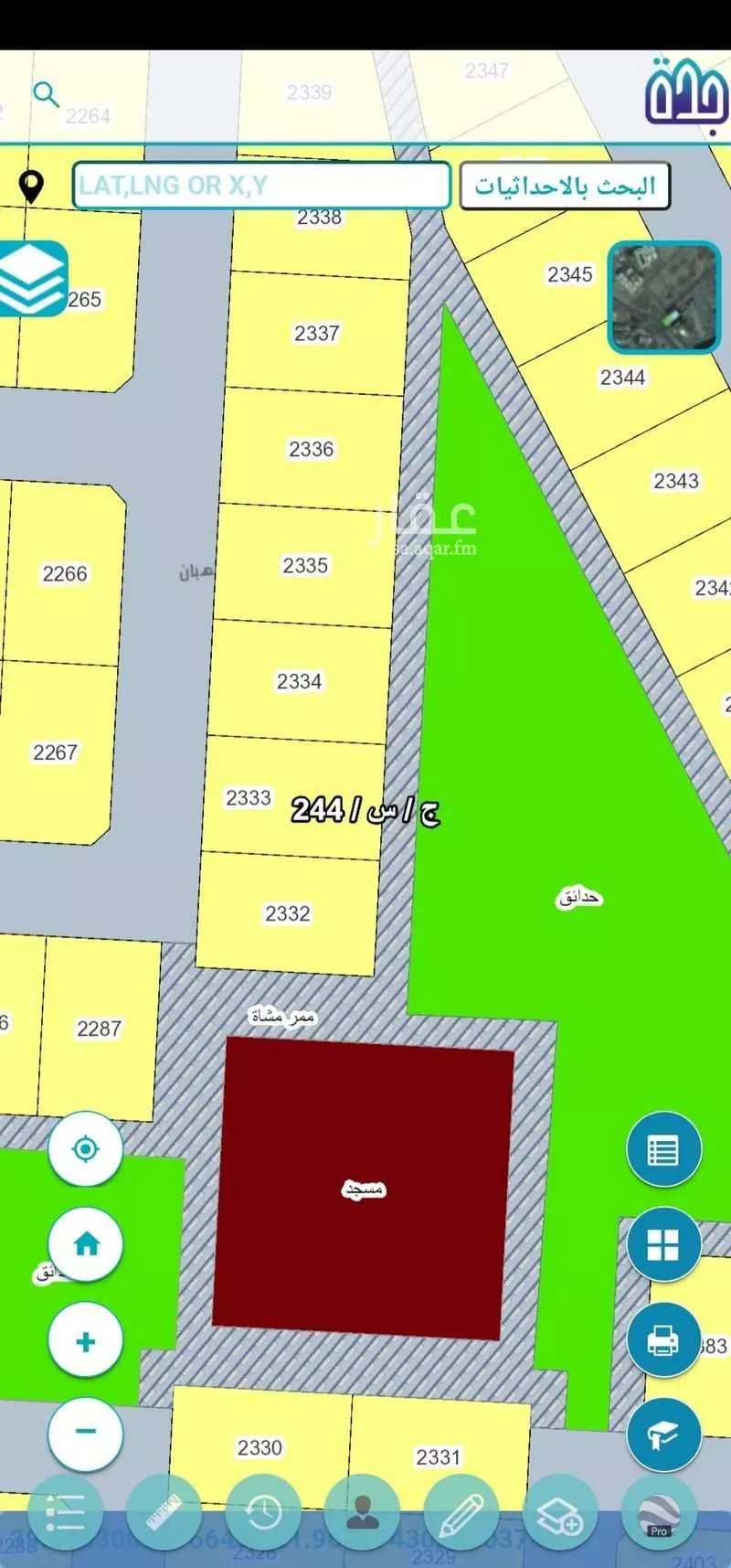Select the pencil drawing tool
This screenshot has height=1568, width=731.
[461, 1512]
